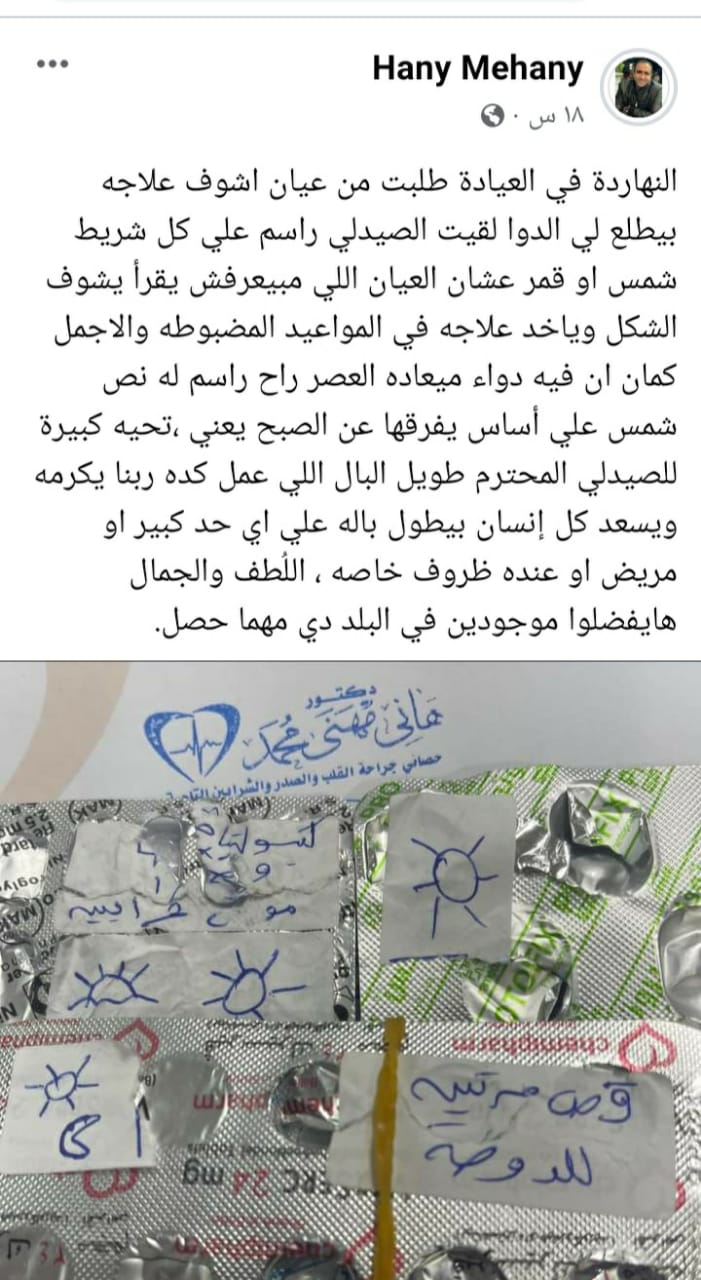Open the attached photo of medicine strips
701x1280 pixels.
pos(350,970)
